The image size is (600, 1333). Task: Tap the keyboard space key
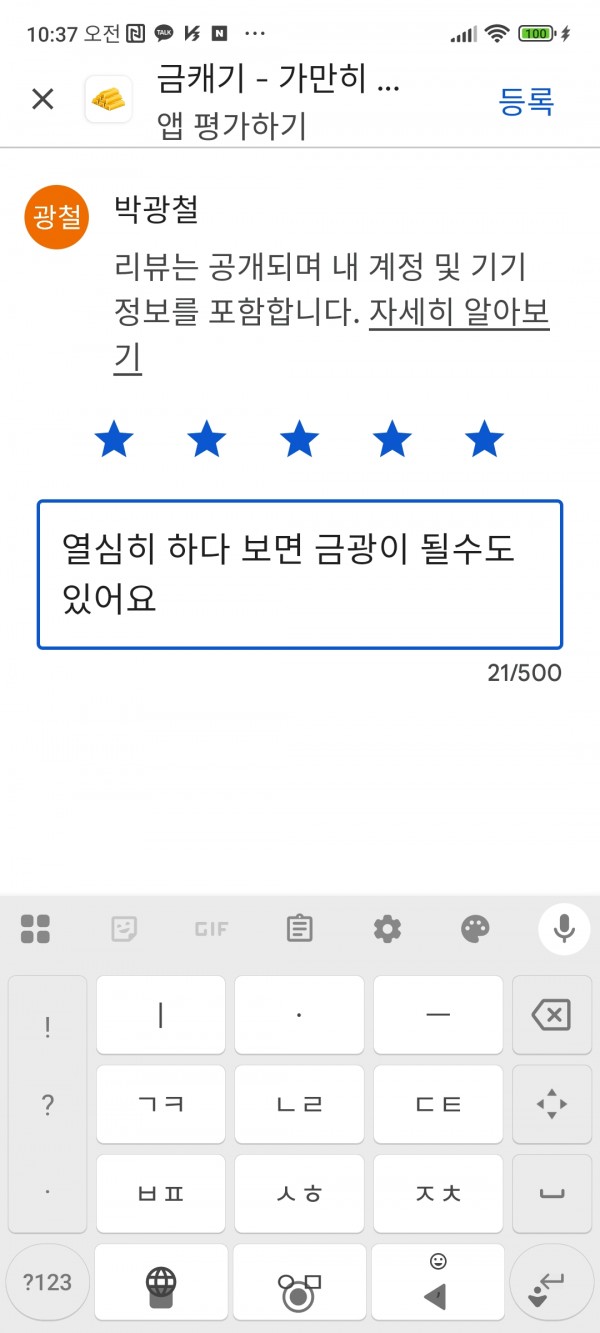pyautogui.click(x=551, y=1193)
